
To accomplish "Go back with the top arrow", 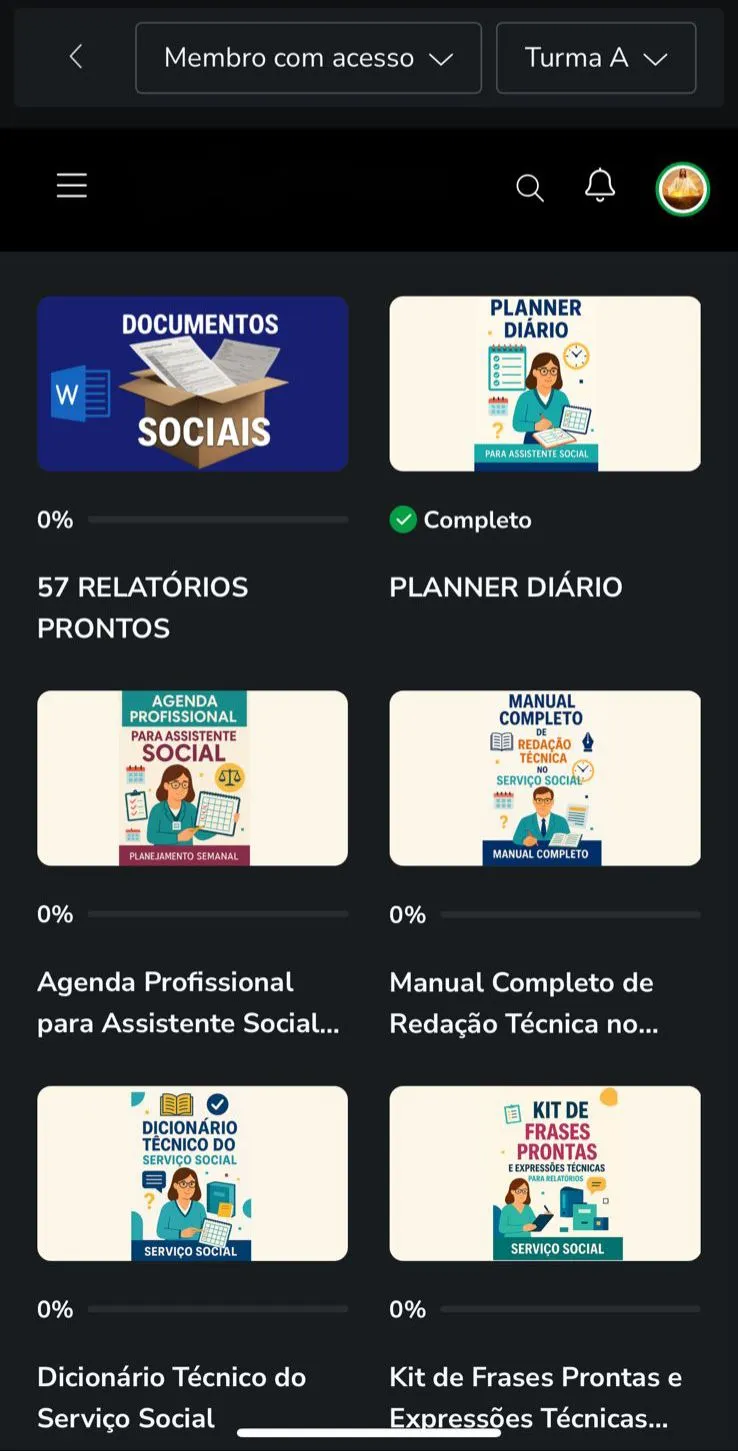I will [x=76, y=58].
